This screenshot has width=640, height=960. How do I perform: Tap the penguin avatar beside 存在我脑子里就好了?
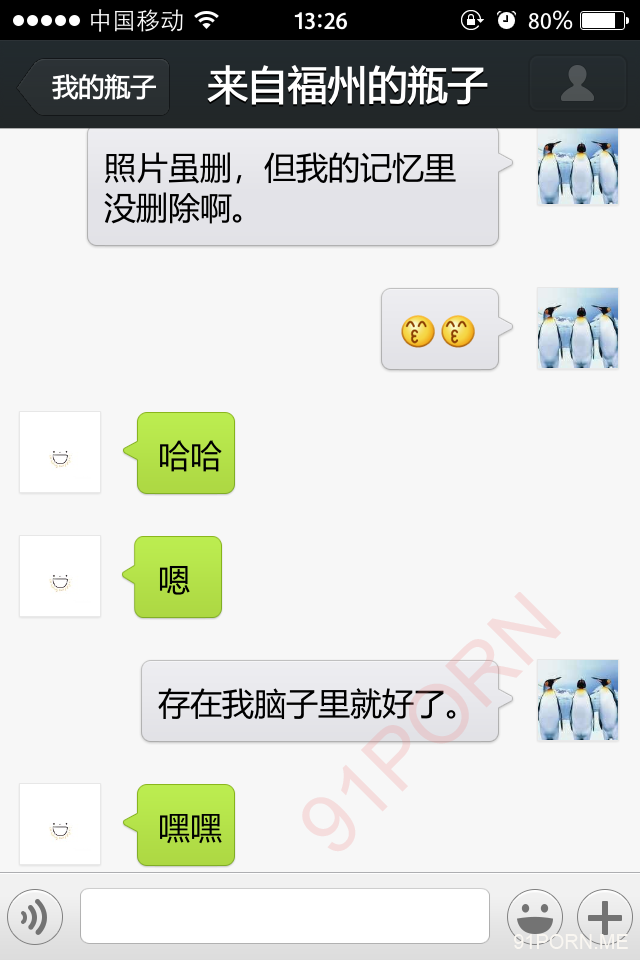coord(577,700)
